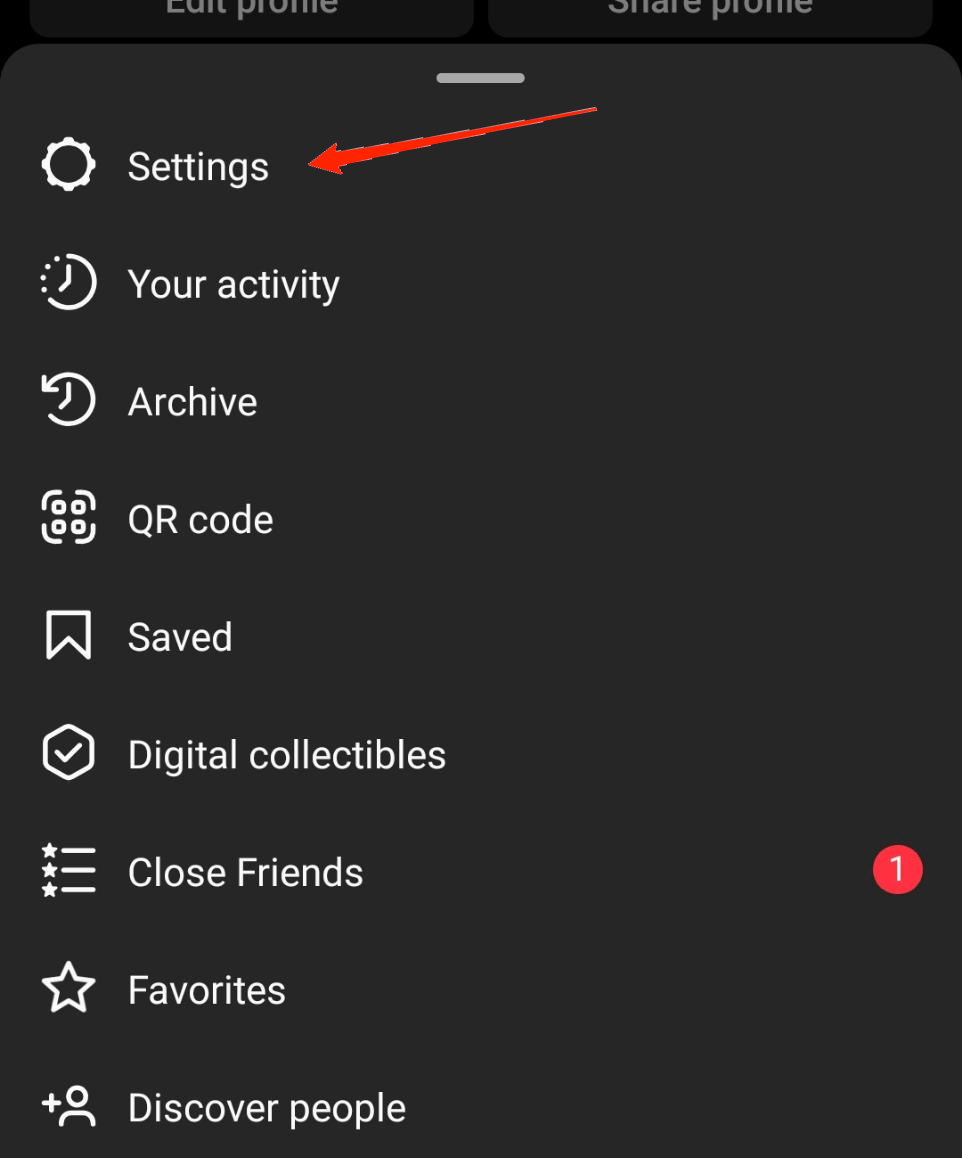Tap the Your activity clock icon
Screen dimensions: 962x1158
68,283
